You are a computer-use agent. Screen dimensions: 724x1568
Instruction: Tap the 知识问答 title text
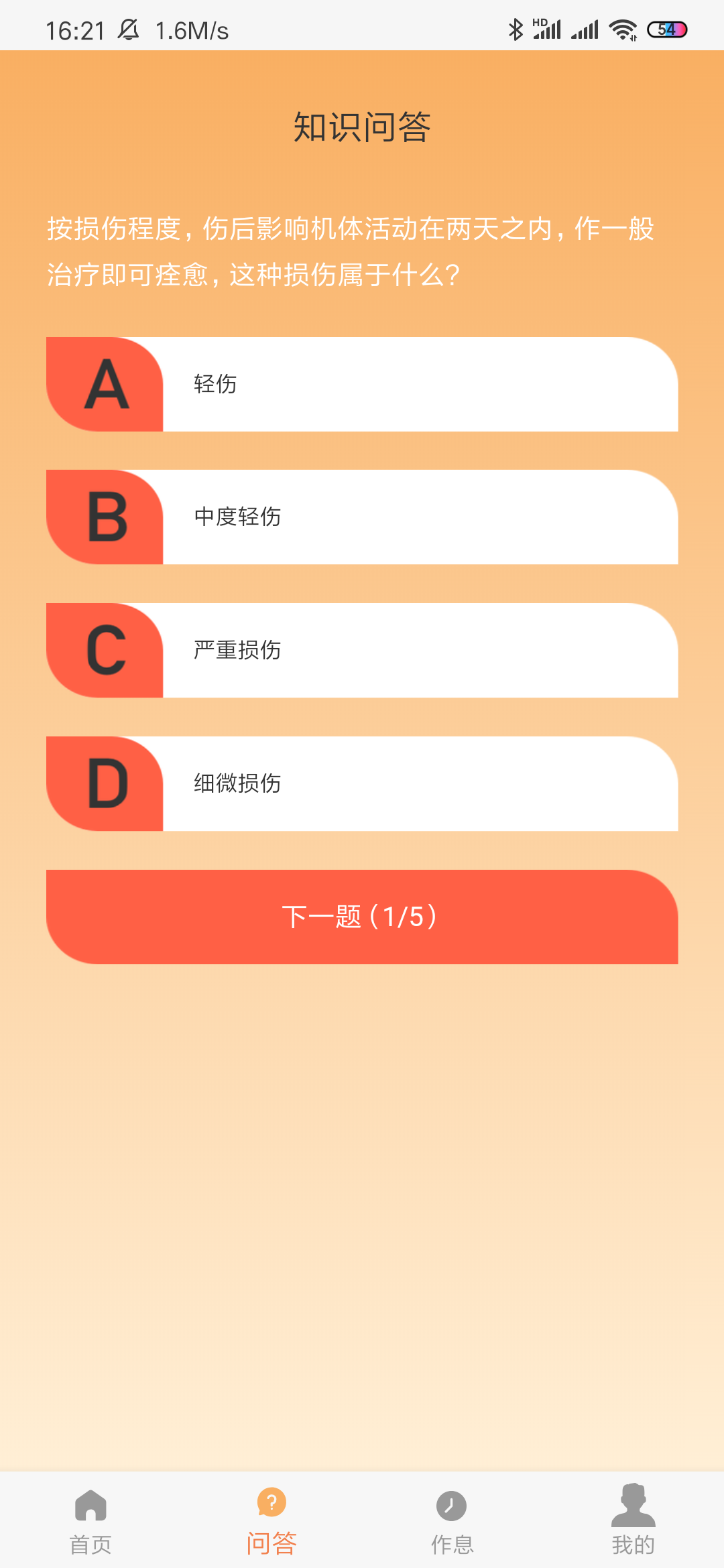coord(362,127)
